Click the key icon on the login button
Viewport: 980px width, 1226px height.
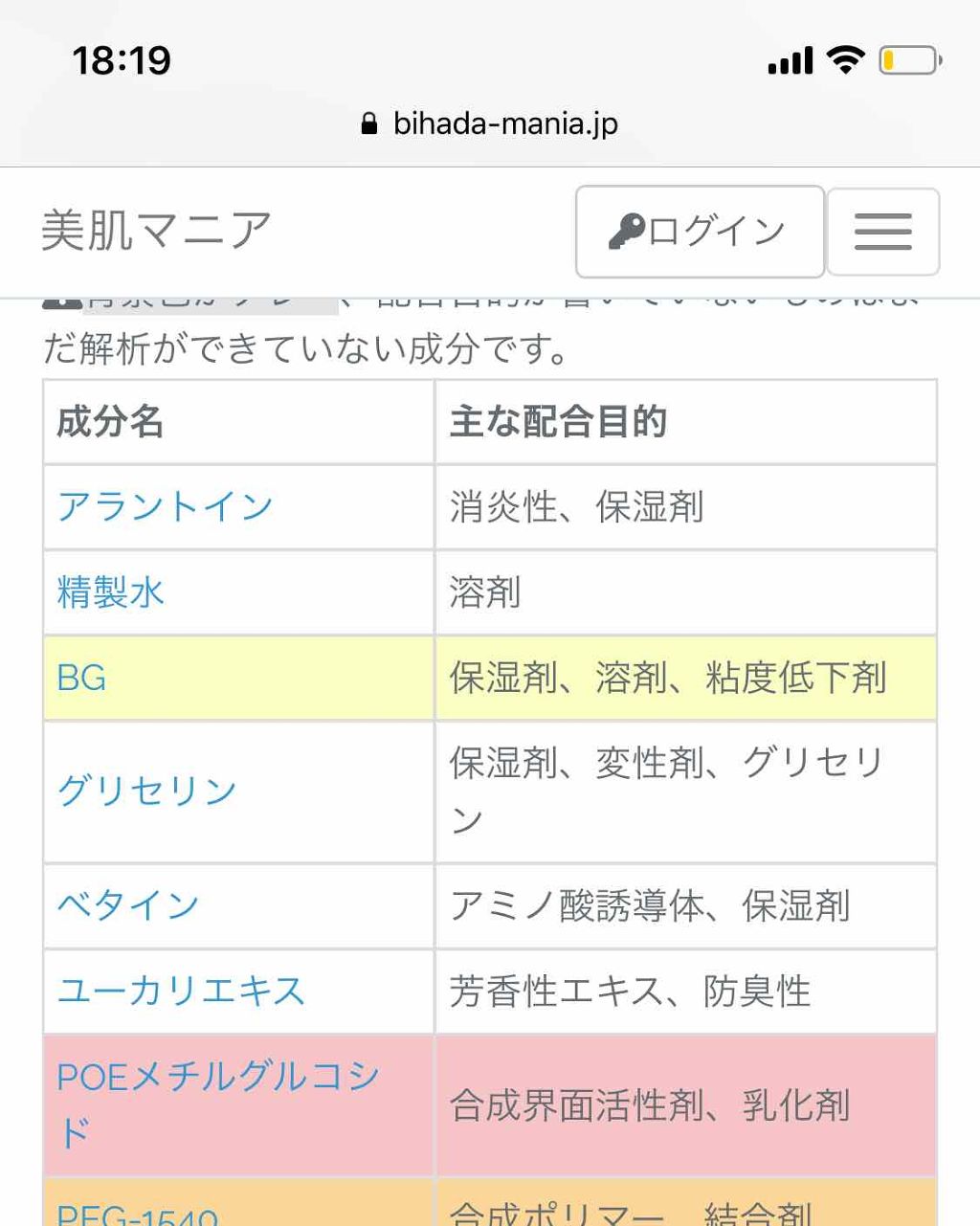(627, 228)
